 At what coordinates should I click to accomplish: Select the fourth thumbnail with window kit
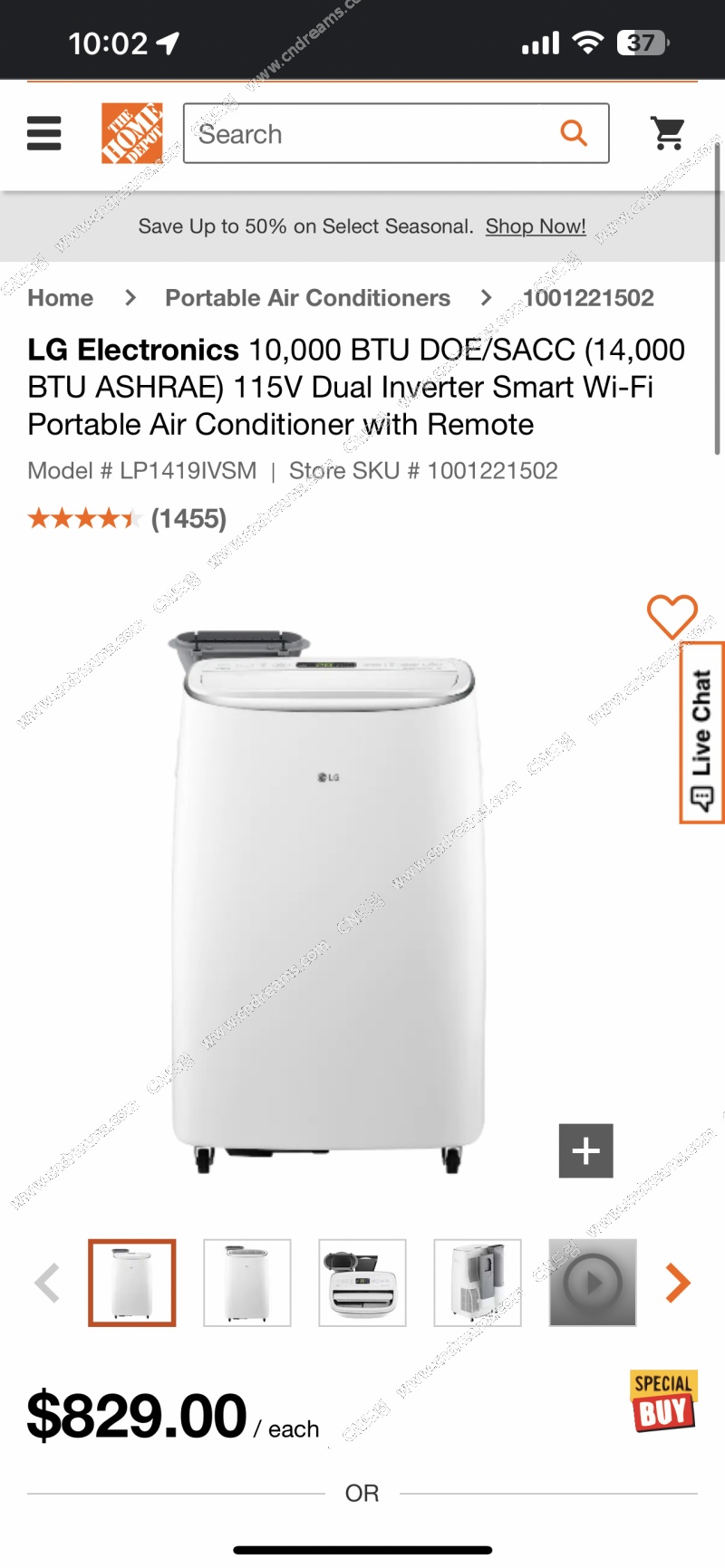click(x=478, y=1283)
